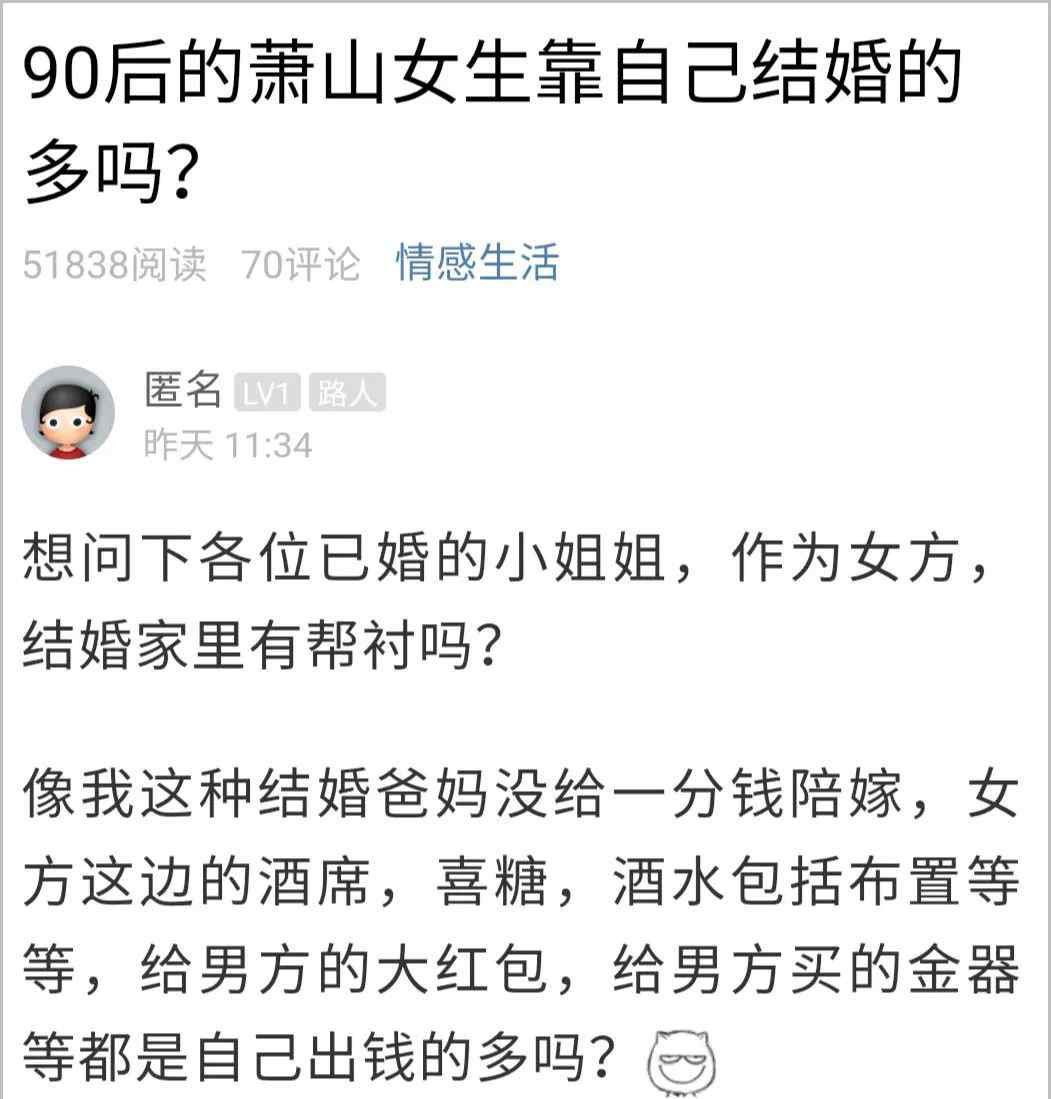Open the 匿名 username profile
Image resolution: width=1051 pixels, height=1099 pixels.
(x=182, y=390)
